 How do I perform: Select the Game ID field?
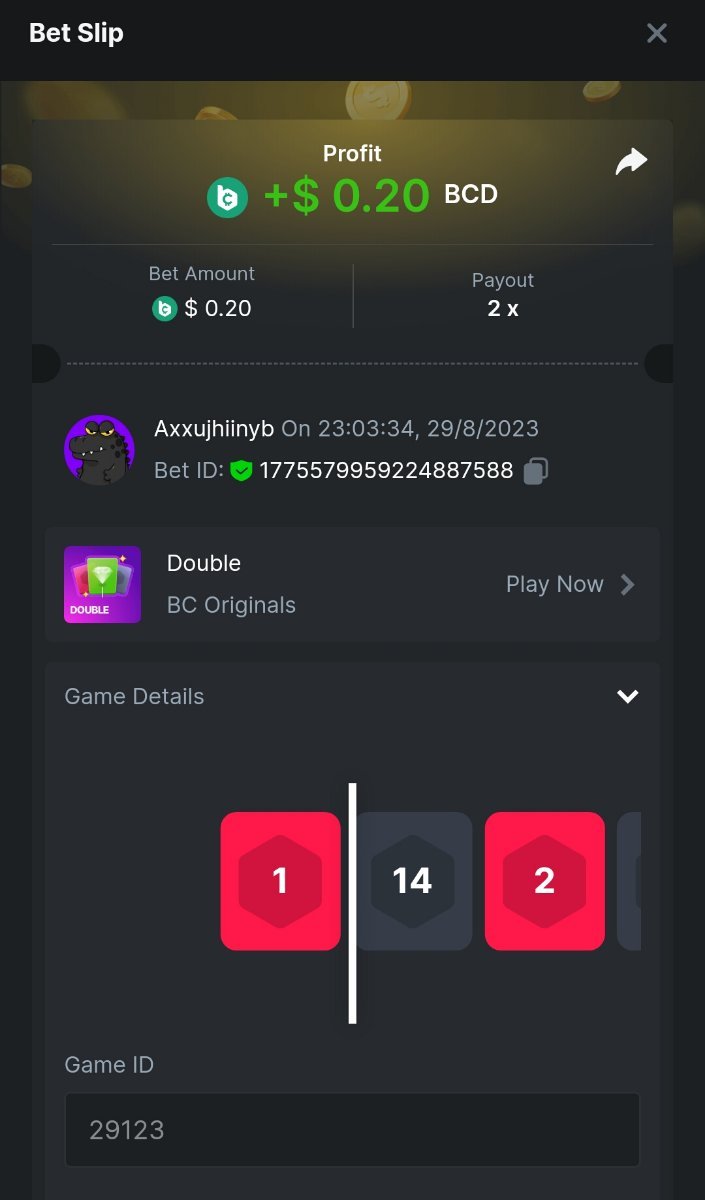tap(352, 1130)
